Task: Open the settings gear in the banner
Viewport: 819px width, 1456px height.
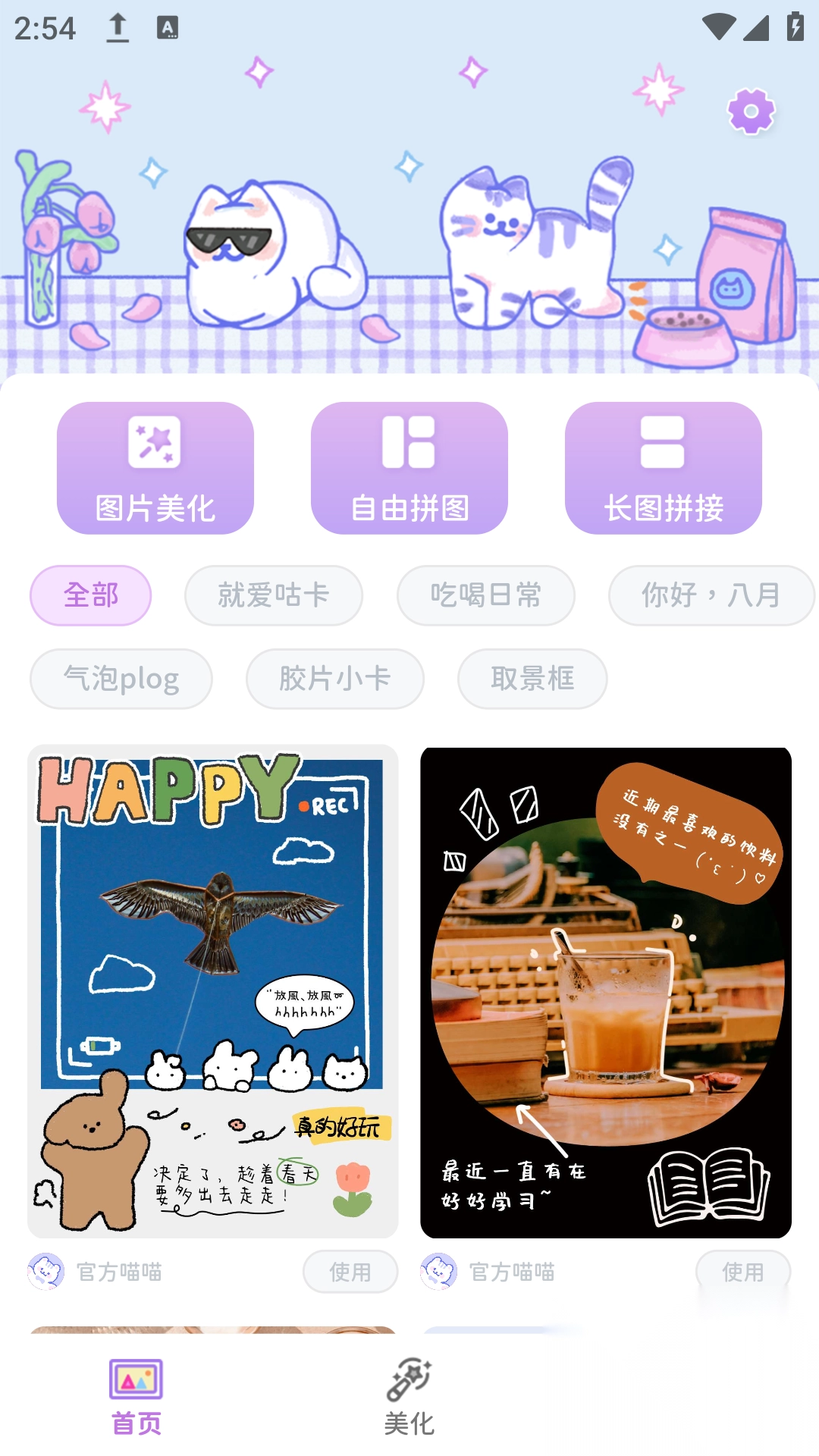Action: coord(749,110)
